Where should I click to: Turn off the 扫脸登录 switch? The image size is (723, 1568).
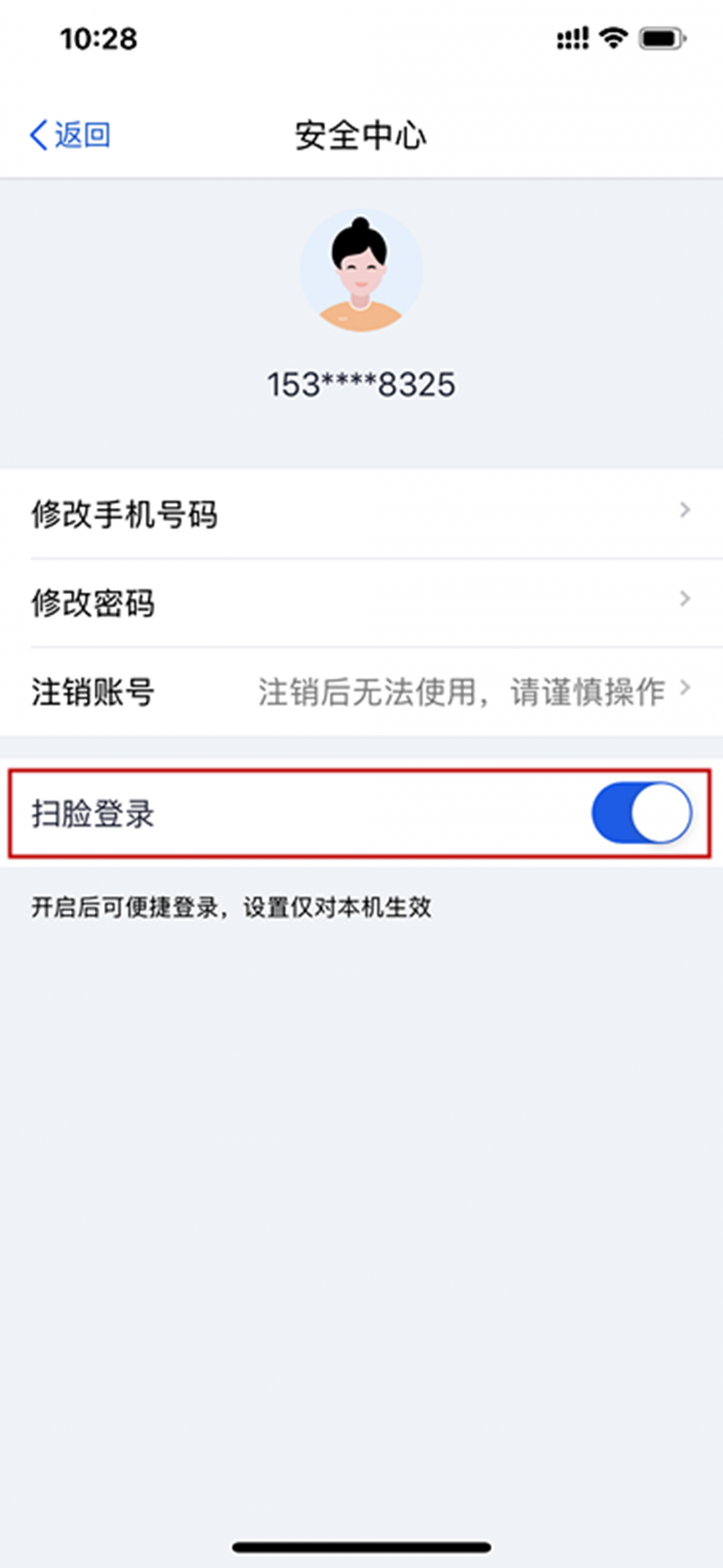click(x=641, y=813)
